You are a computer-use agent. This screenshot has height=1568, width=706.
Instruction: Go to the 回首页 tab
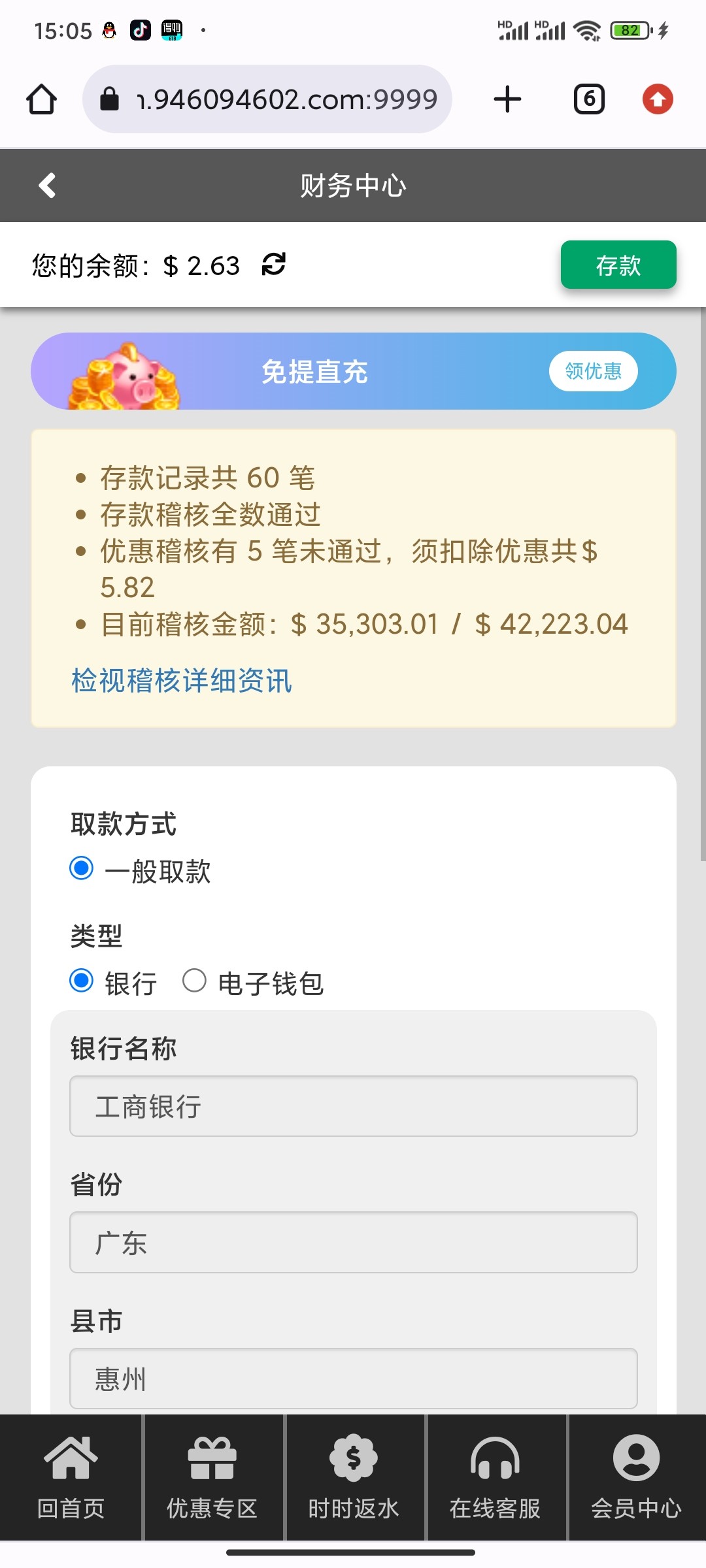tap(71, 1478)
